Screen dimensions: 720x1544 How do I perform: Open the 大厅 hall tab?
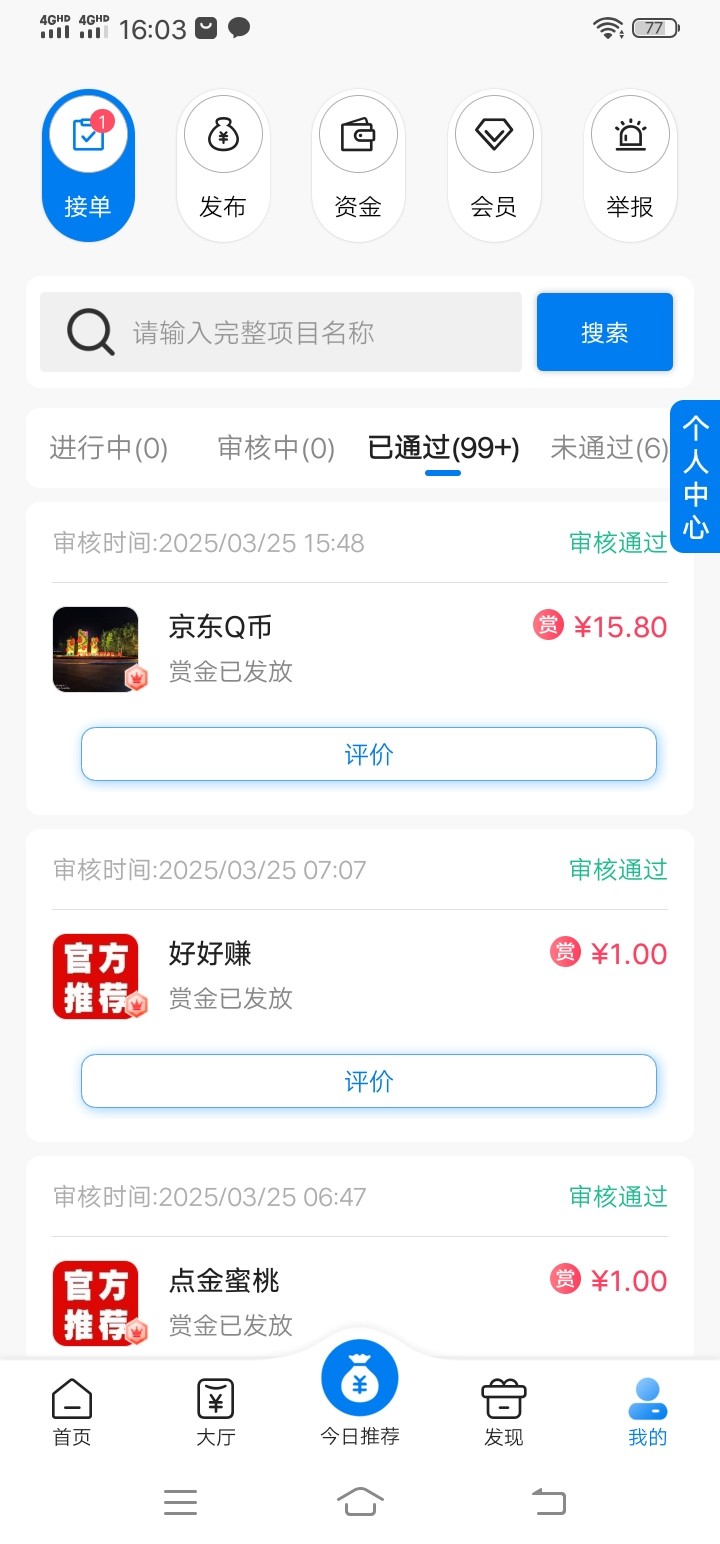click(x=216, y=1412)
